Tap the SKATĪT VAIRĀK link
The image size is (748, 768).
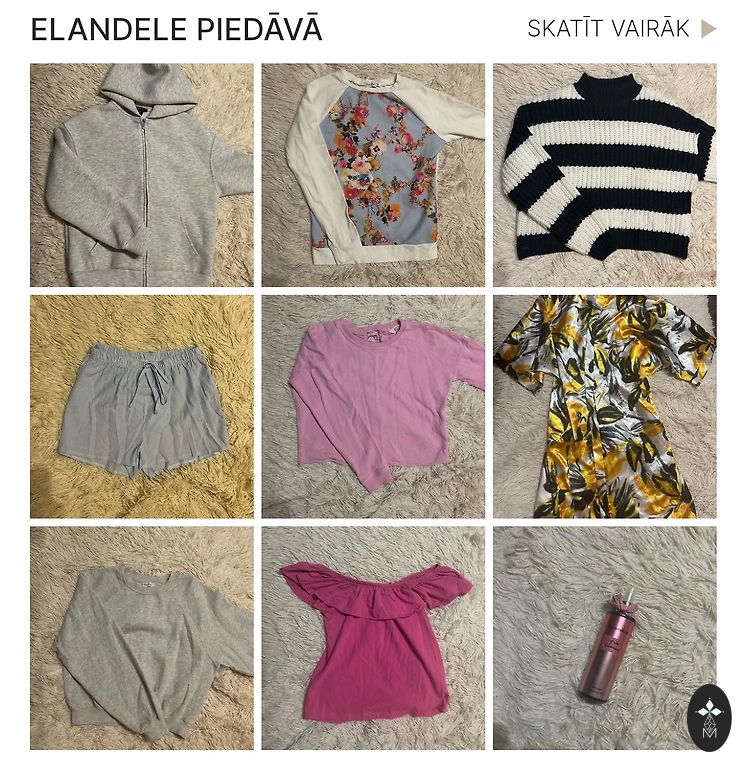tap(621, 29)
